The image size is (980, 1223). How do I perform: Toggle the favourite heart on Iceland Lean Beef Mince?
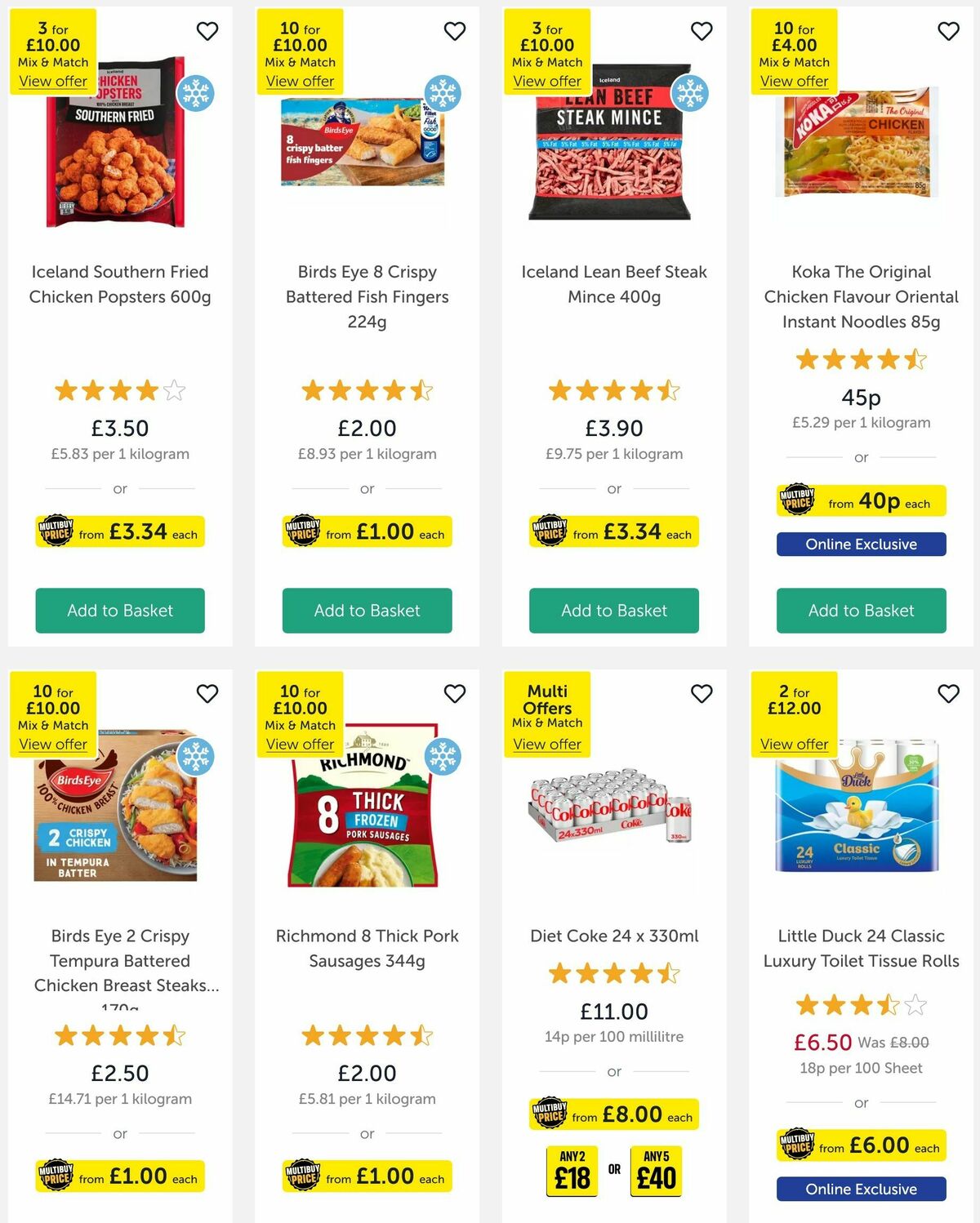(702, 31)
